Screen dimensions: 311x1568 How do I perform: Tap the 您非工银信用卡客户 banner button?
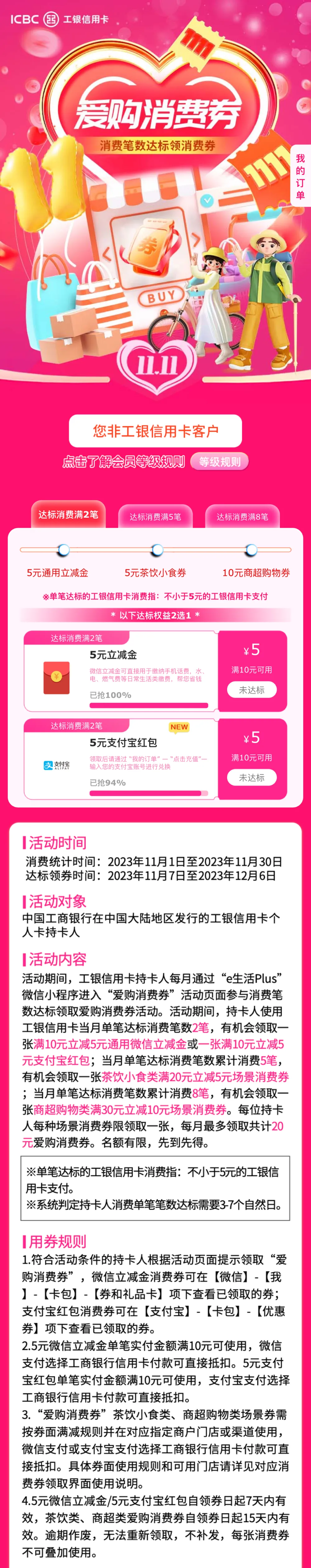(155, 431)
